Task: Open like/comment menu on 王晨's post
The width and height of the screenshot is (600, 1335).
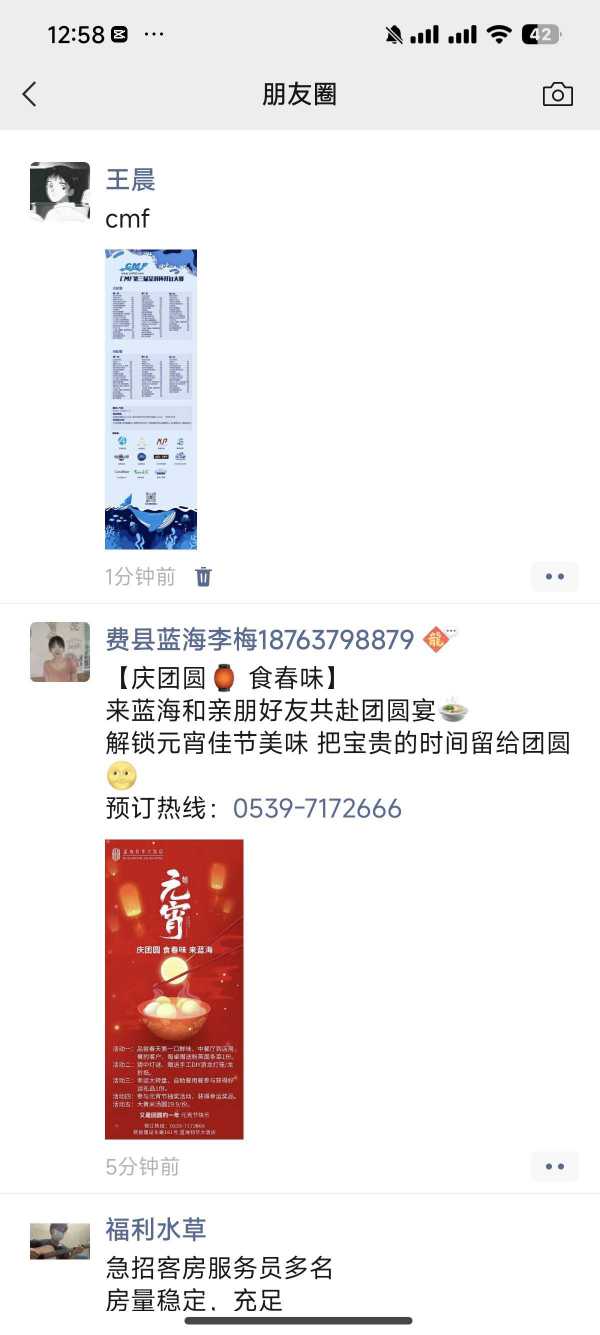Action: point(554,577)
